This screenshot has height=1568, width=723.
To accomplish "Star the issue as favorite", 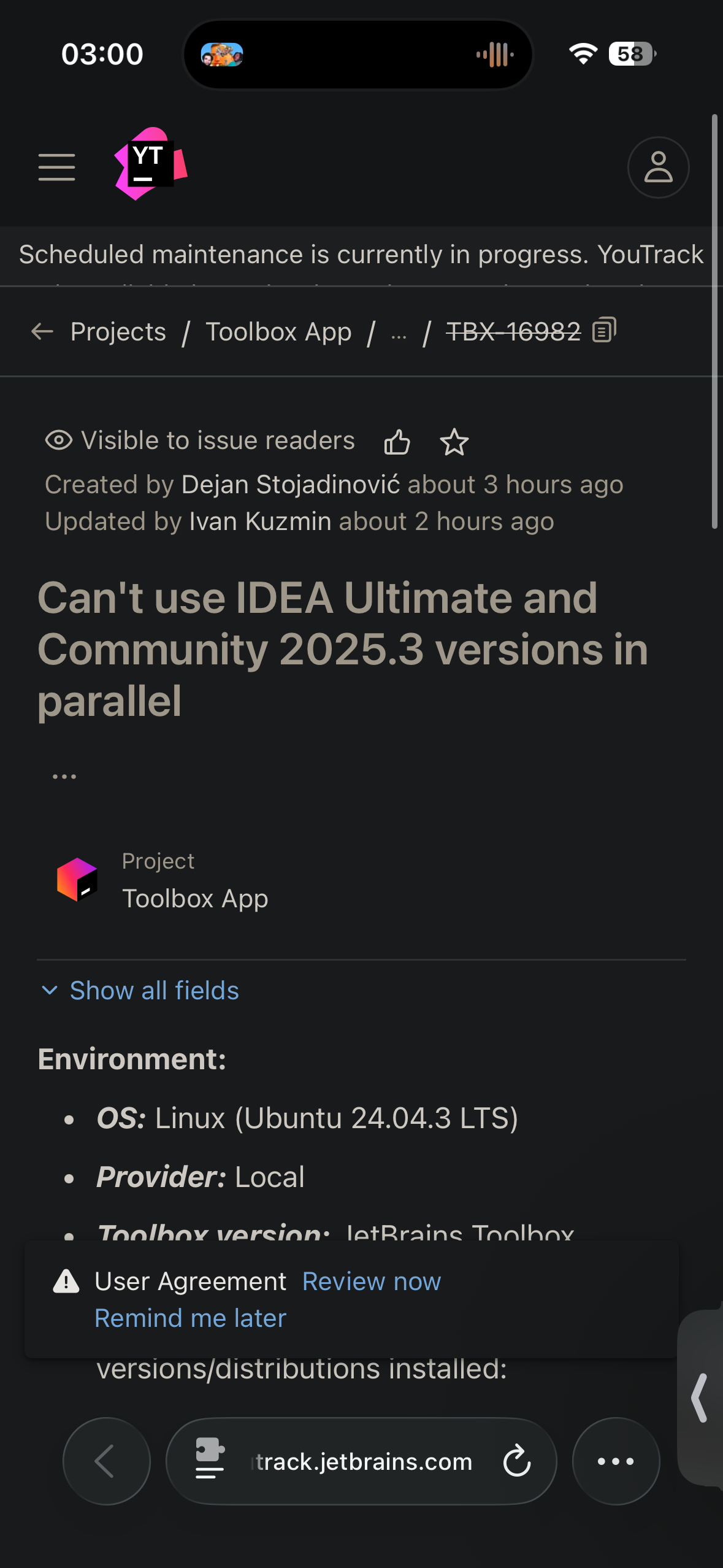I will 454,442.
